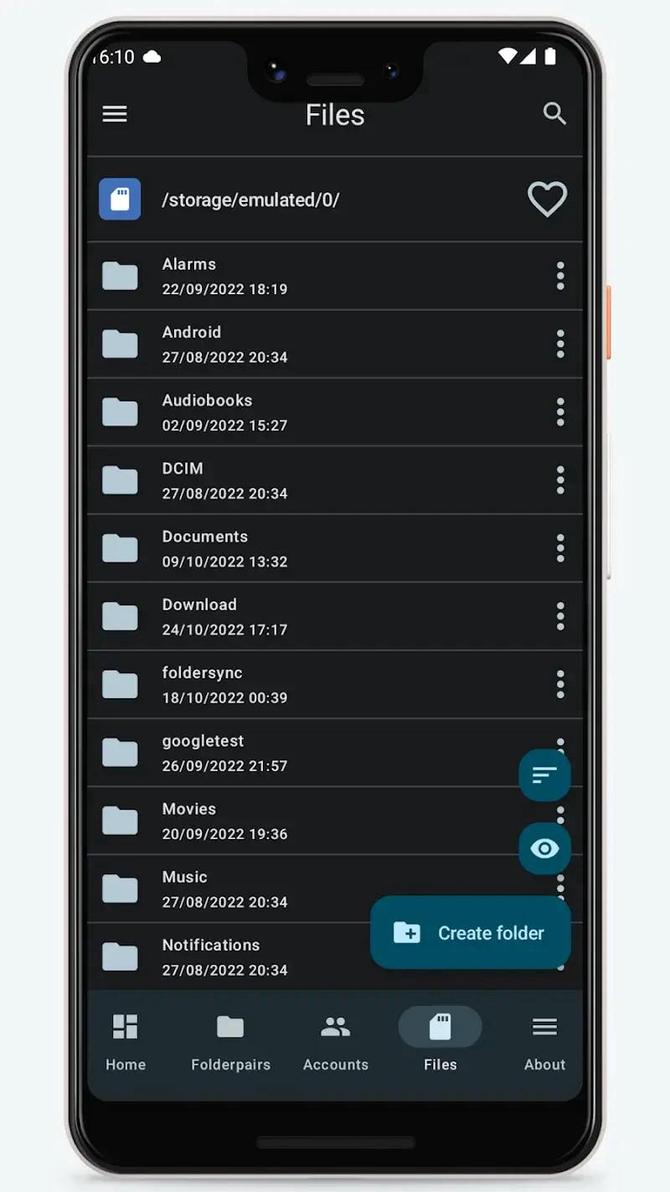670x1192 pixels.
Task: Show more options for Documents folder
Action: pyautogui.click(x=560, y=548)
